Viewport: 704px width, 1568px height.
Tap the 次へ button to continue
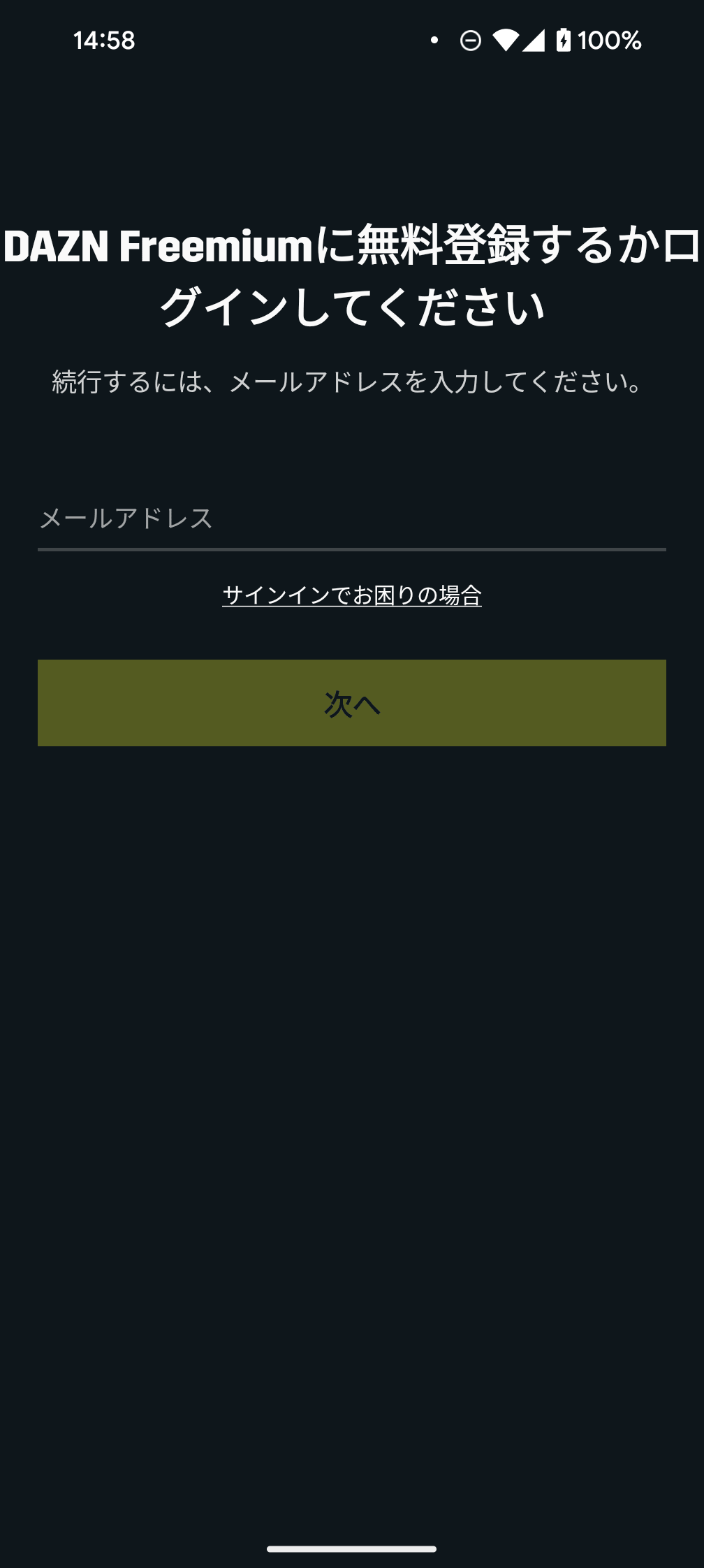[x=351, y=703]
